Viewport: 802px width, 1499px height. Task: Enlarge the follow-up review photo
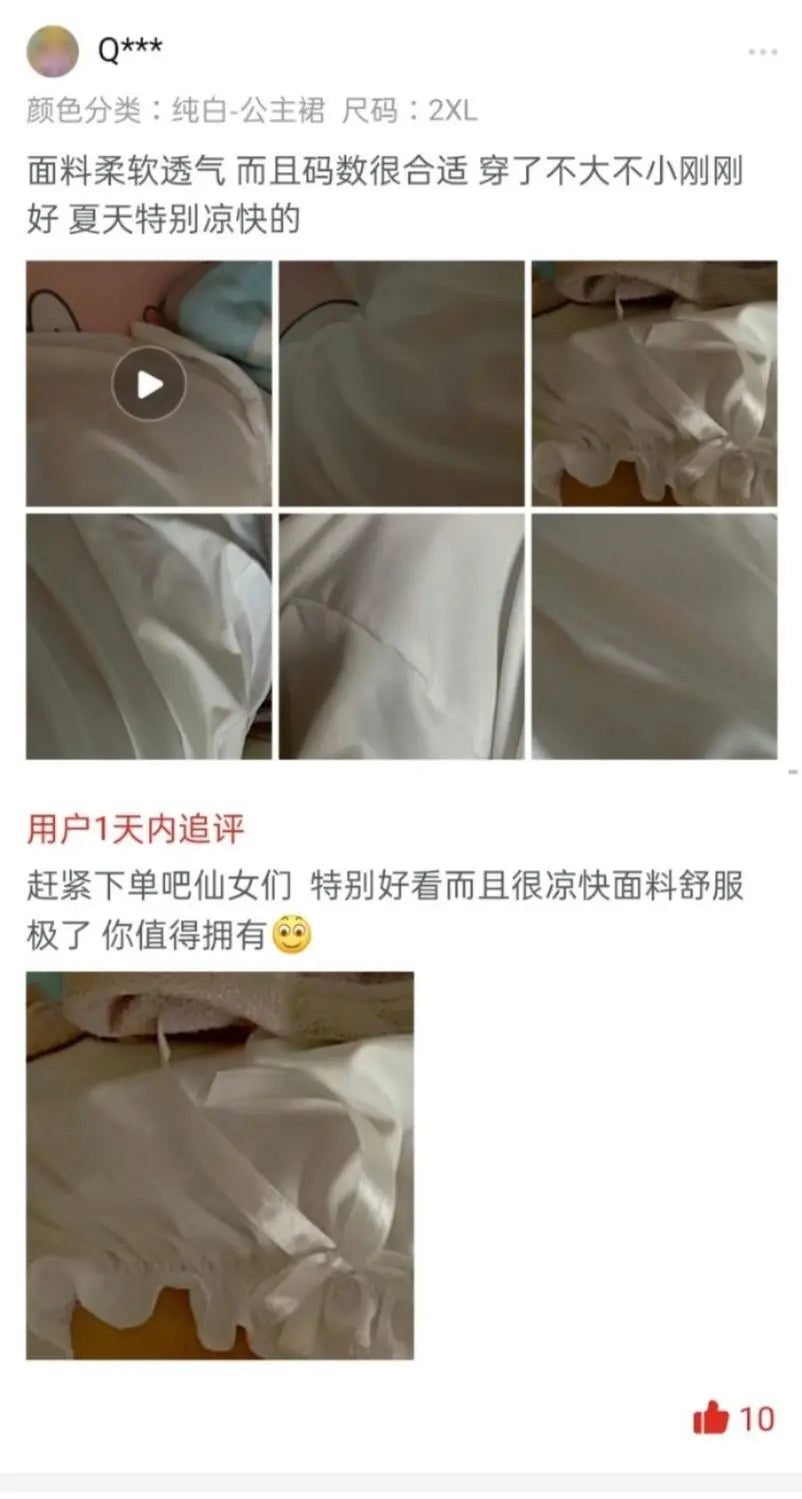(x=220, y=1165)
